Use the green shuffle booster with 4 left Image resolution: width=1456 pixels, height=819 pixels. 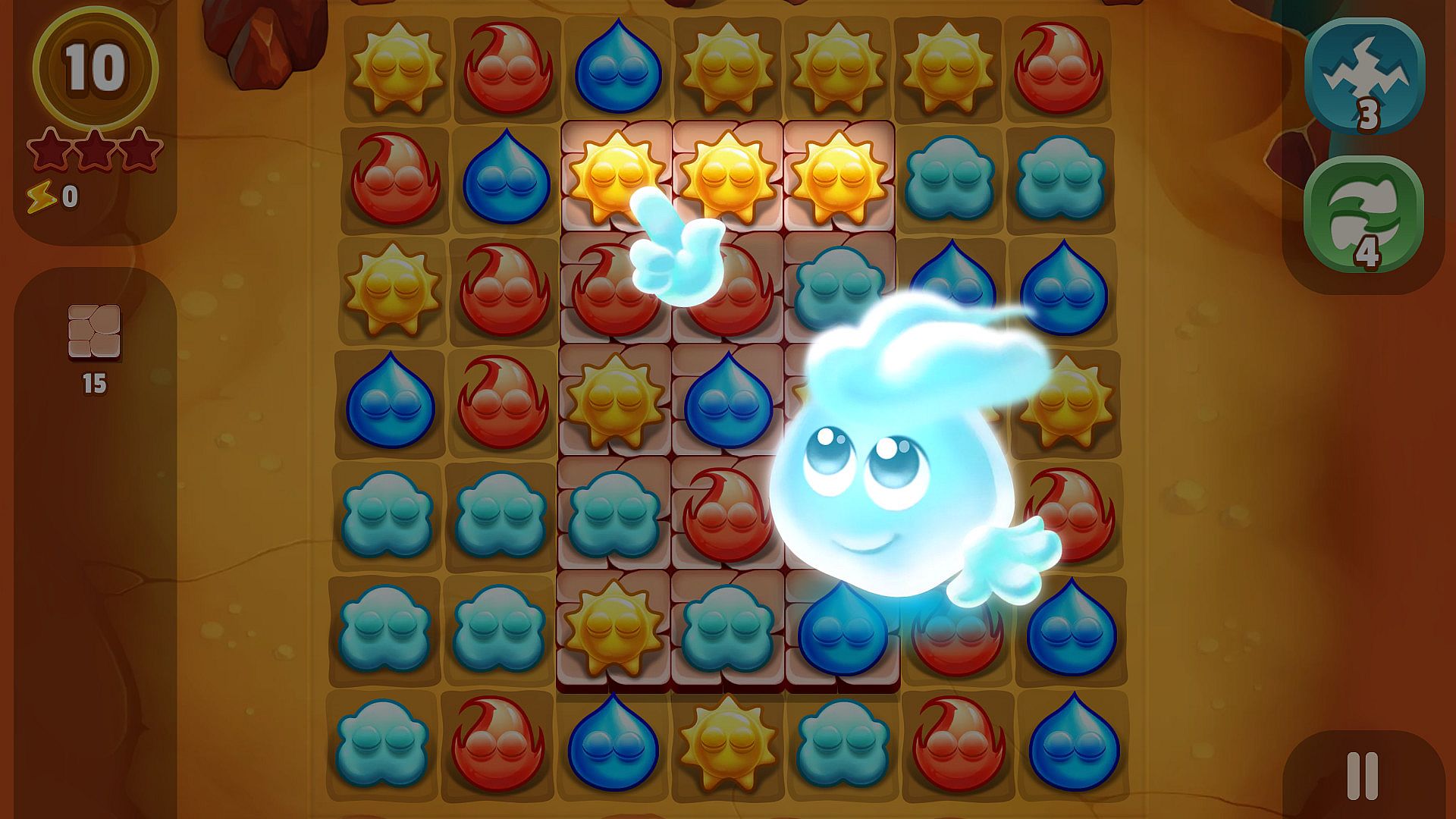click(1363, 215)
